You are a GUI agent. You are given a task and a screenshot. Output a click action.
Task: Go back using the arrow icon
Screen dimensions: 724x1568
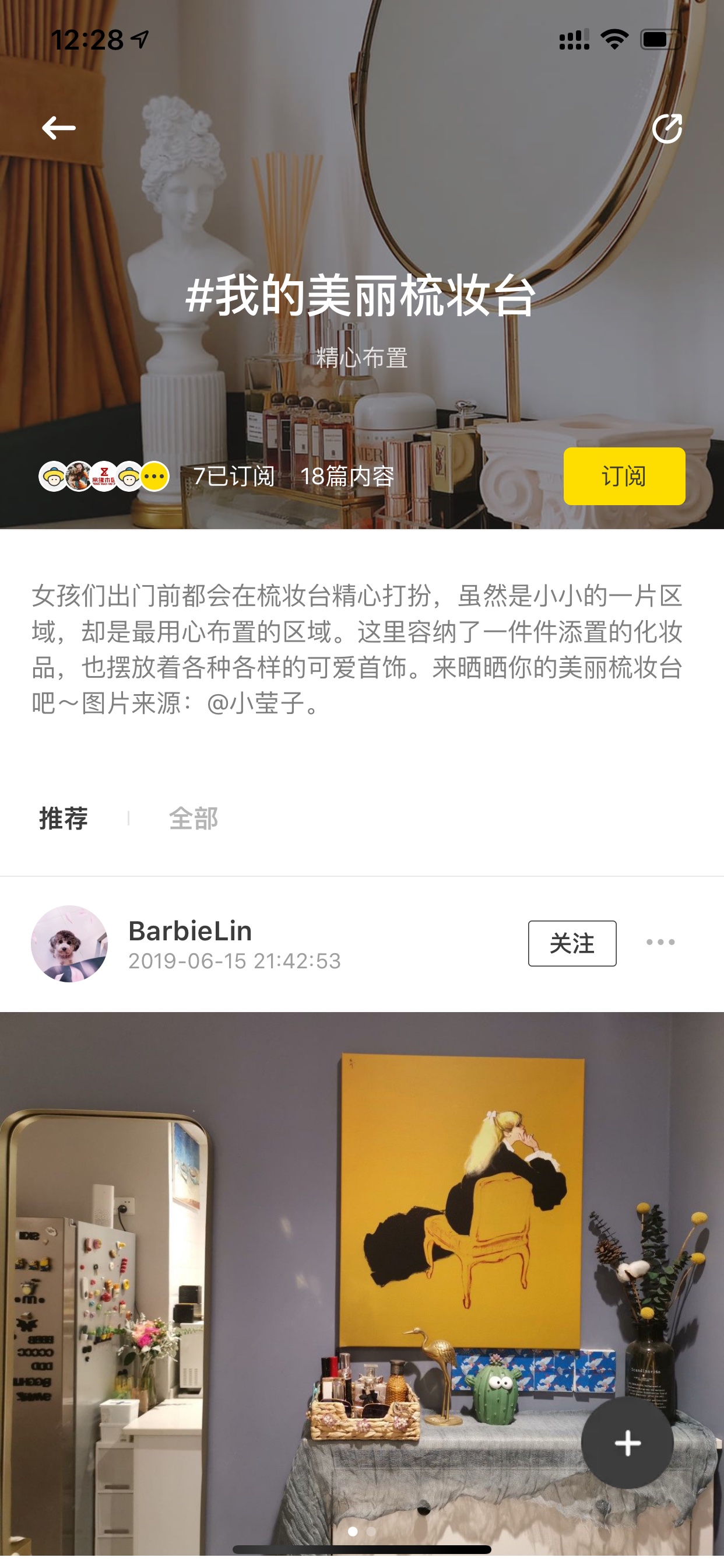pos(58,128)
